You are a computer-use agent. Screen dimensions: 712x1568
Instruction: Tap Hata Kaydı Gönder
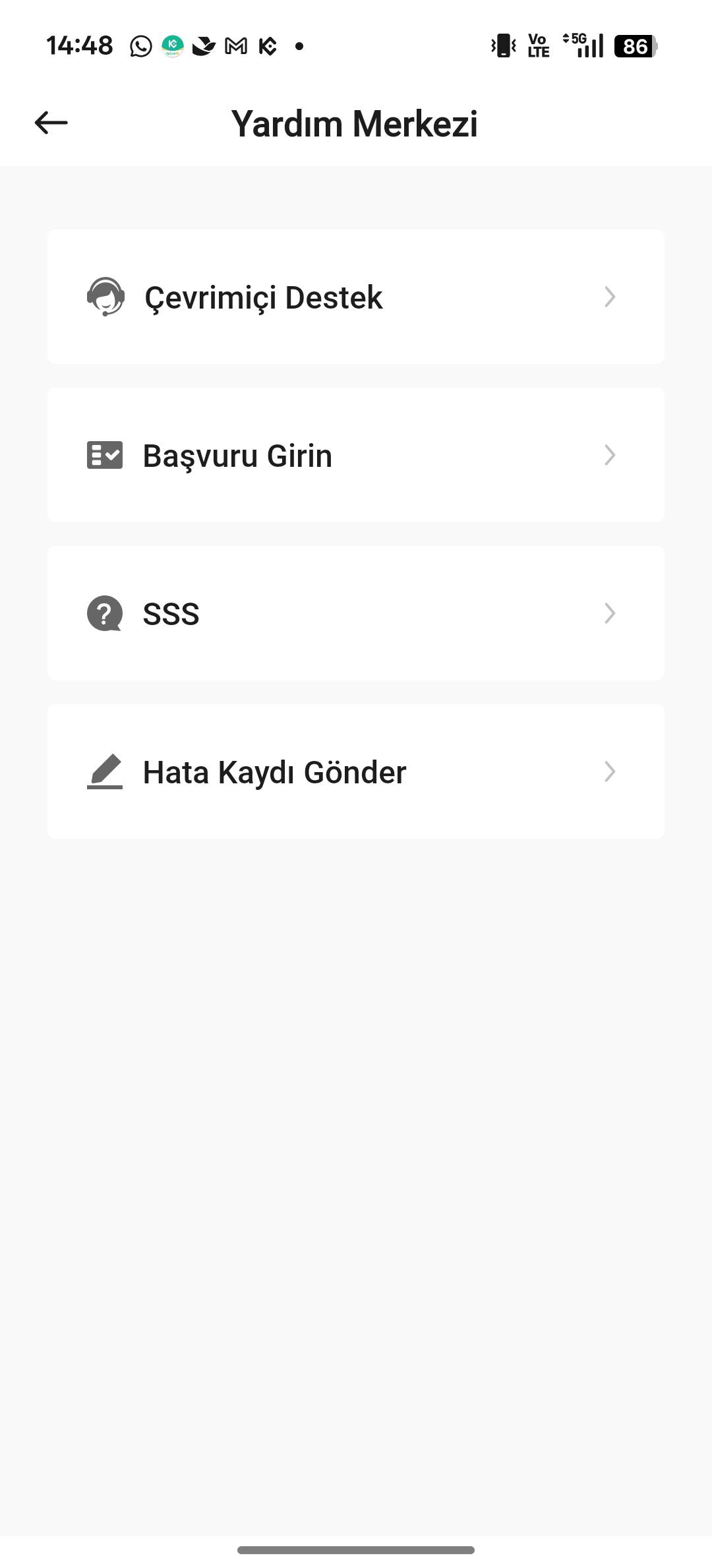coord(355,771)
